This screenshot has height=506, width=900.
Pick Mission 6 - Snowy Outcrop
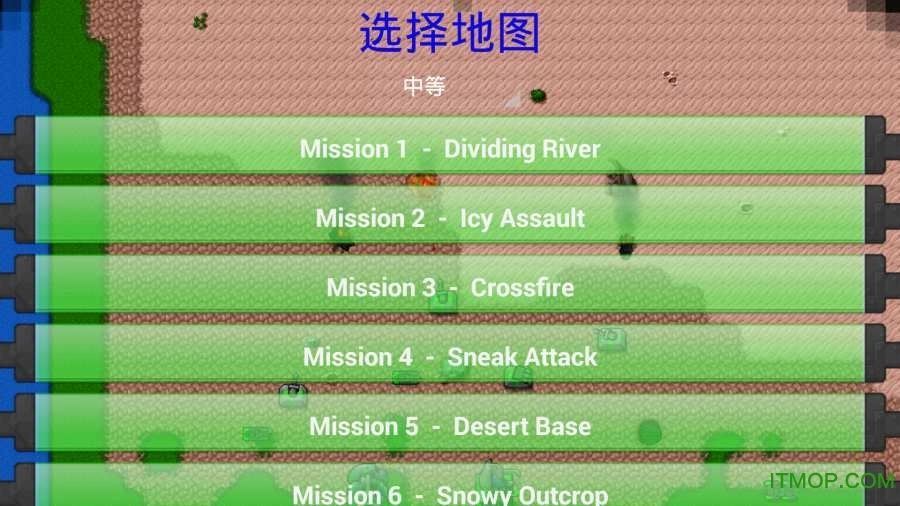coord(450,491)
